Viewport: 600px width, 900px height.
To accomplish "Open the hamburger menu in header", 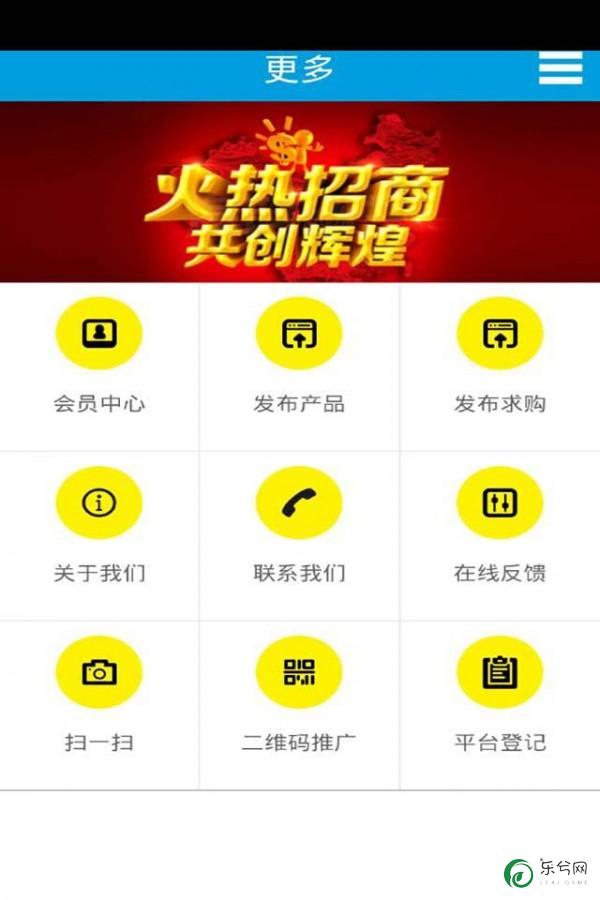I will (x=560, y=68).
